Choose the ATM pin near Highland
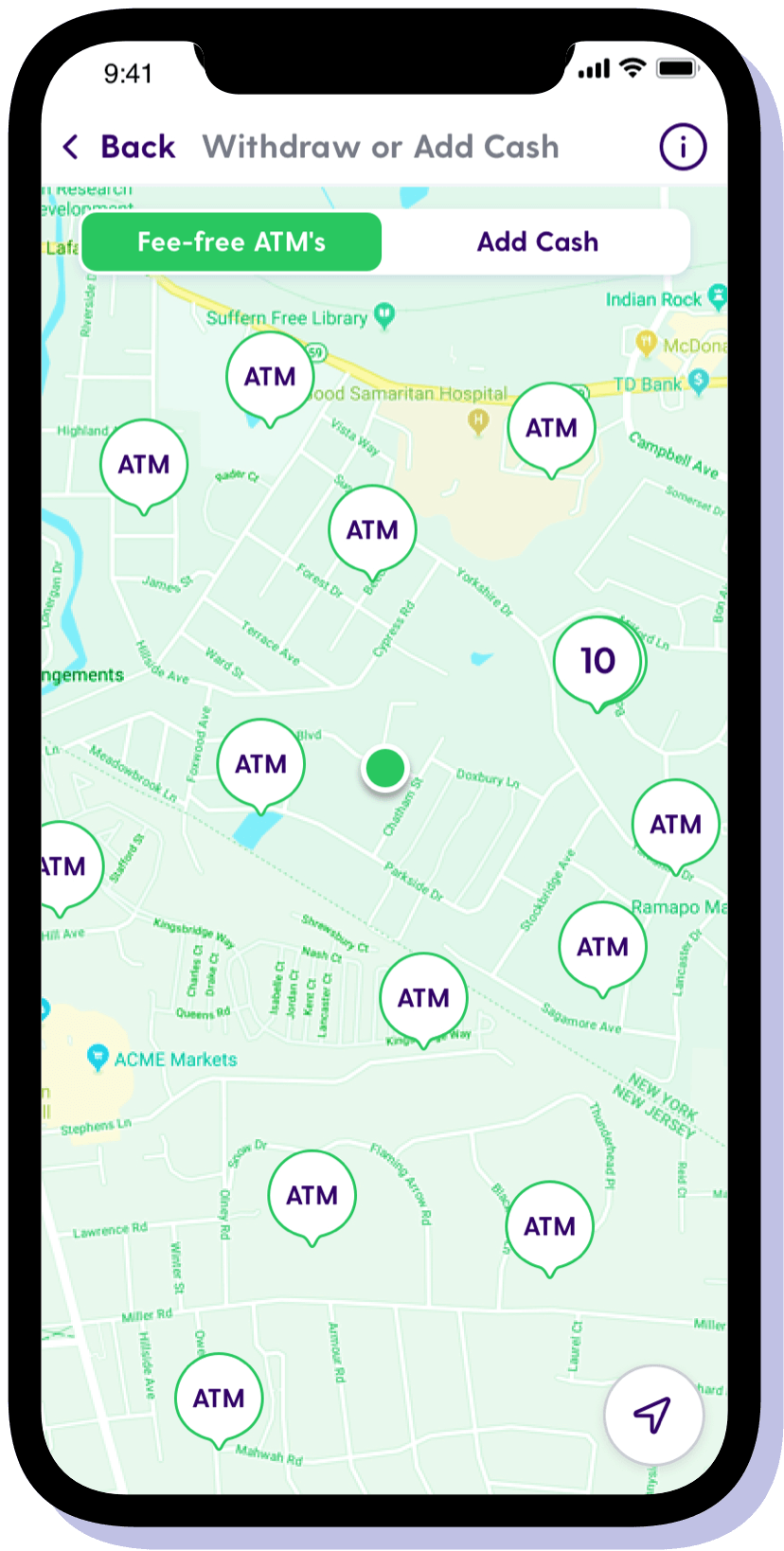784x1551 pixels. click(144, 464)
